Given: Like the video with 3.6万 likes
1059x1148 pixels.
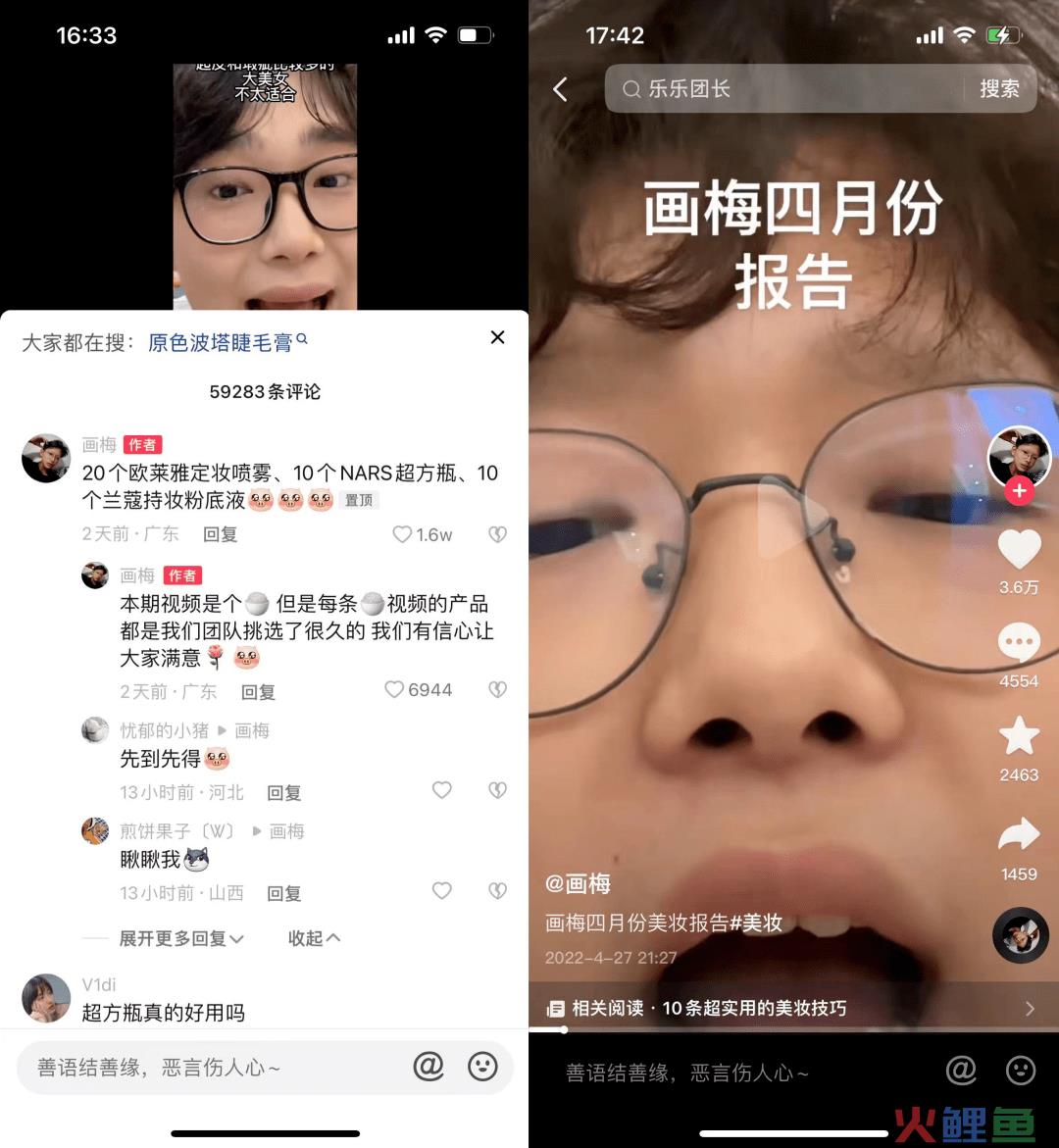Looking at the screenshot, I should click(1019, 549).
